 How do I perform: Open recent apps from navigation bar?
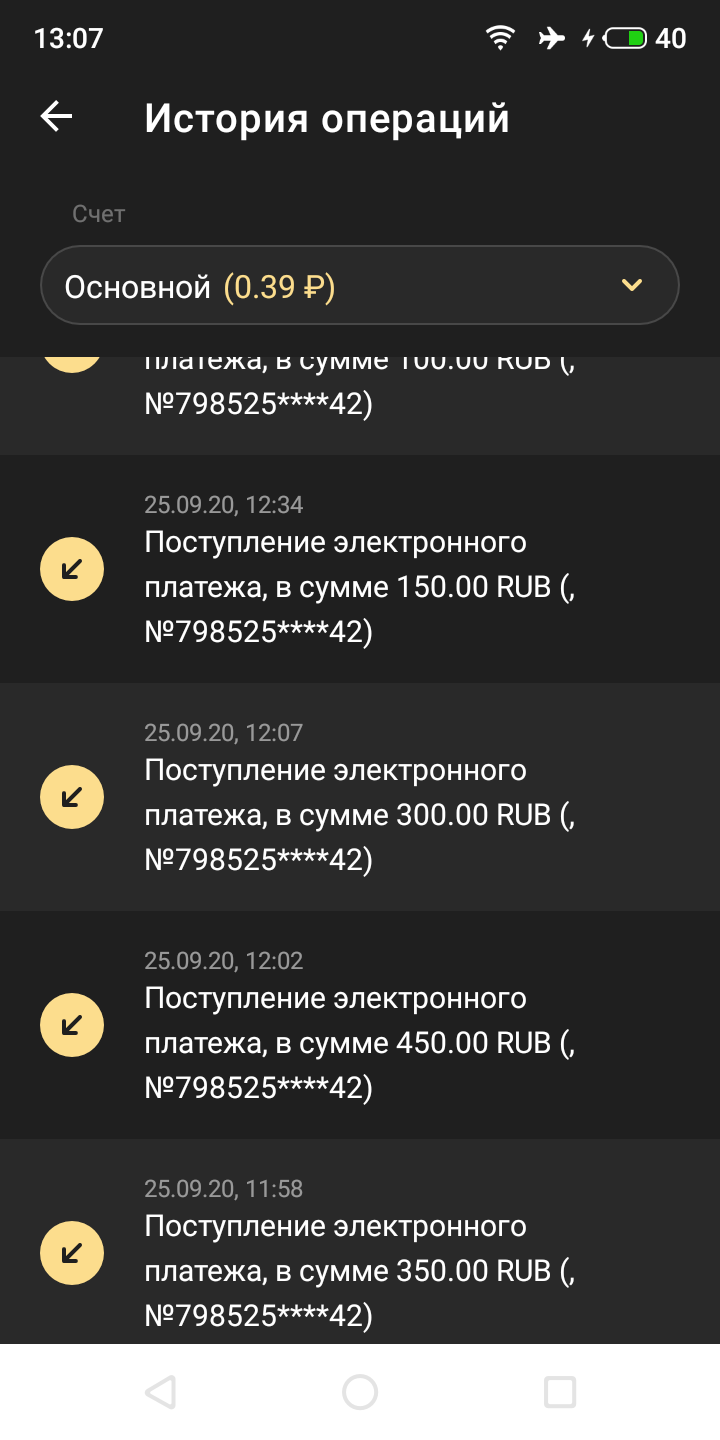point(559,1392)
